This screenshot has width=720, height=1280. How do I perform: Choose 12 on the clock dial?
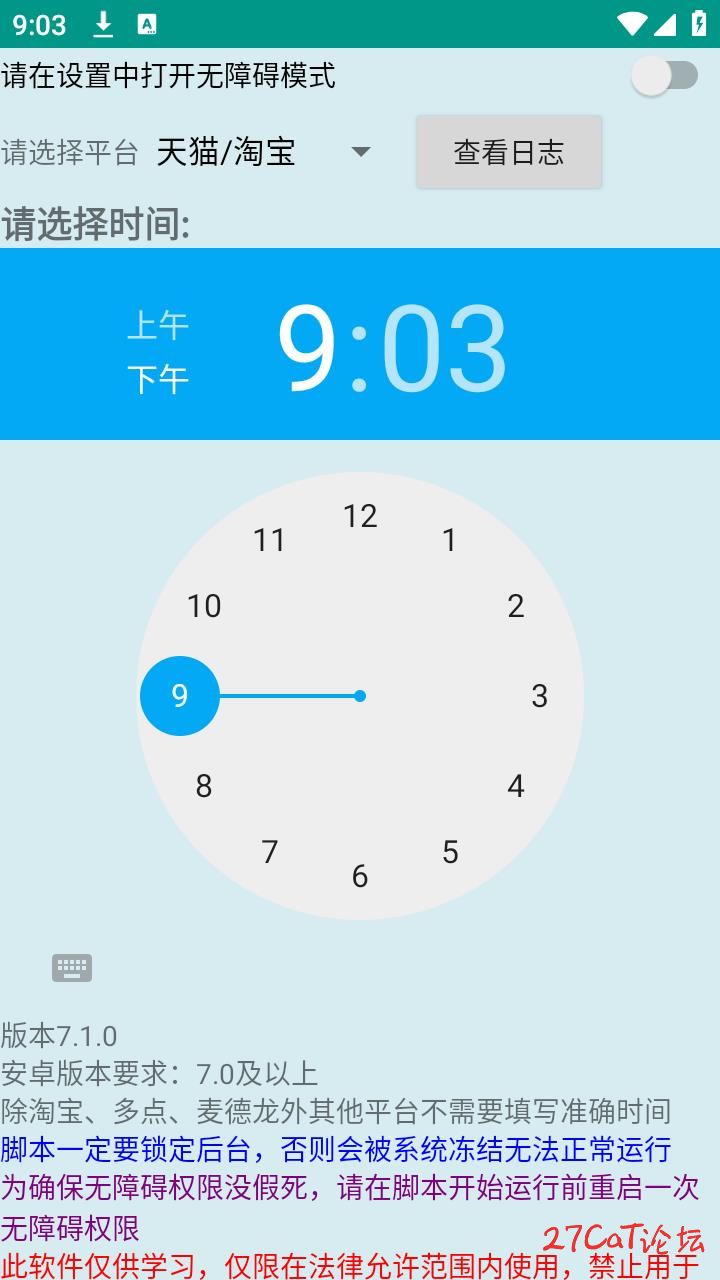pos(360,516)
